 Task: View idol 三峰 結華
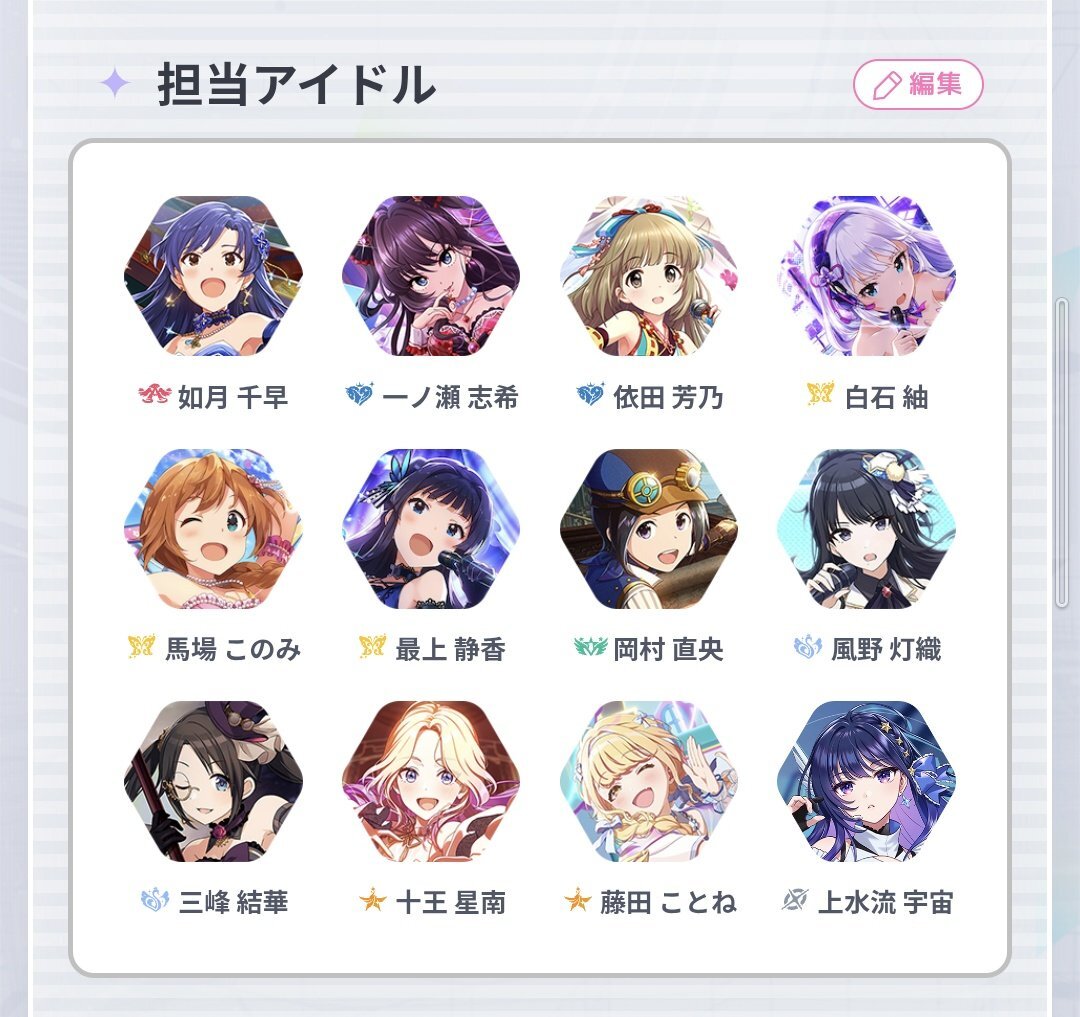(x=213, y=781)
